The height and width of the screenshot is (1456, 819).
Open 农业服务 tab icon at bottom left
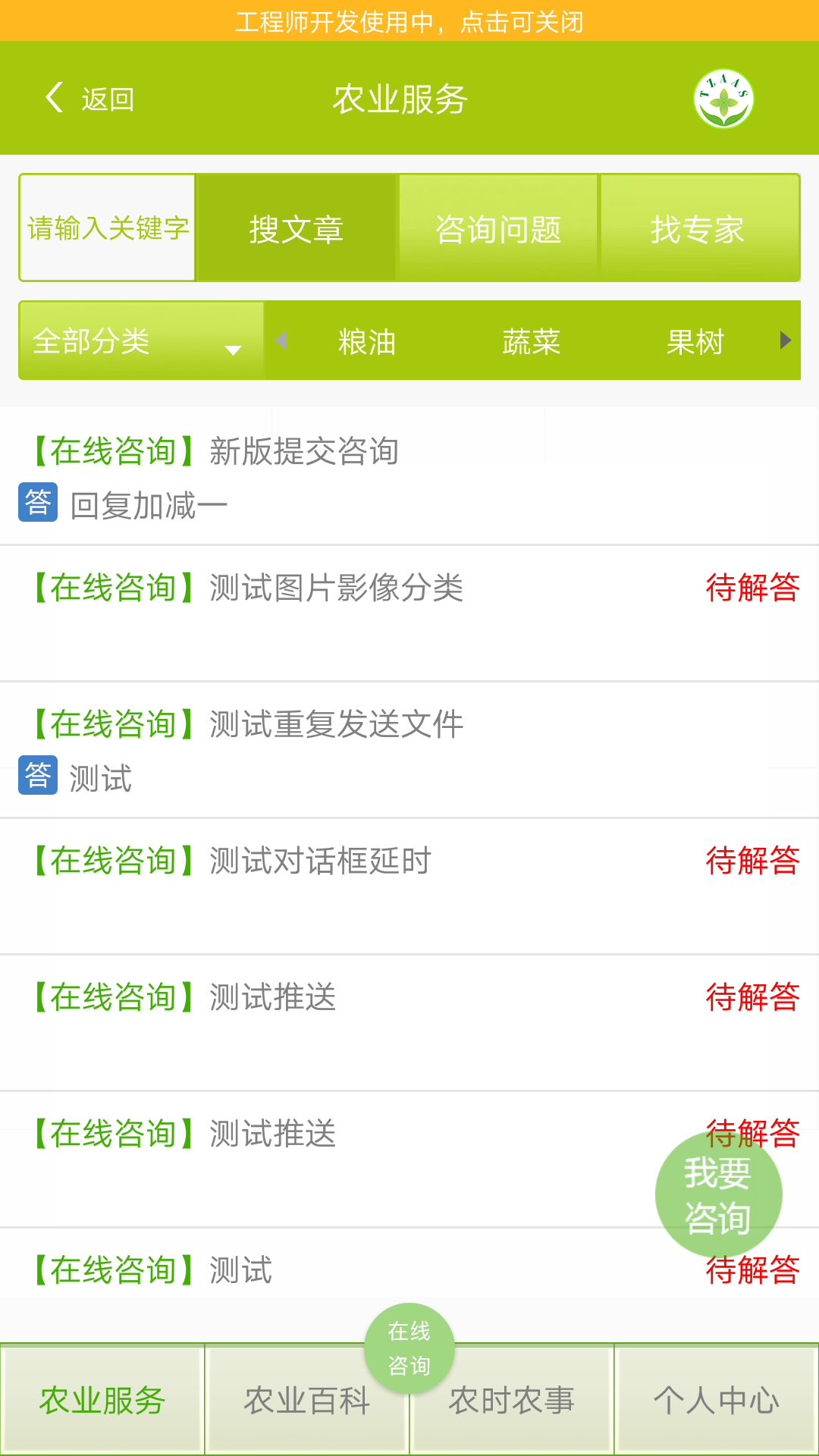tap(102, 1399)
